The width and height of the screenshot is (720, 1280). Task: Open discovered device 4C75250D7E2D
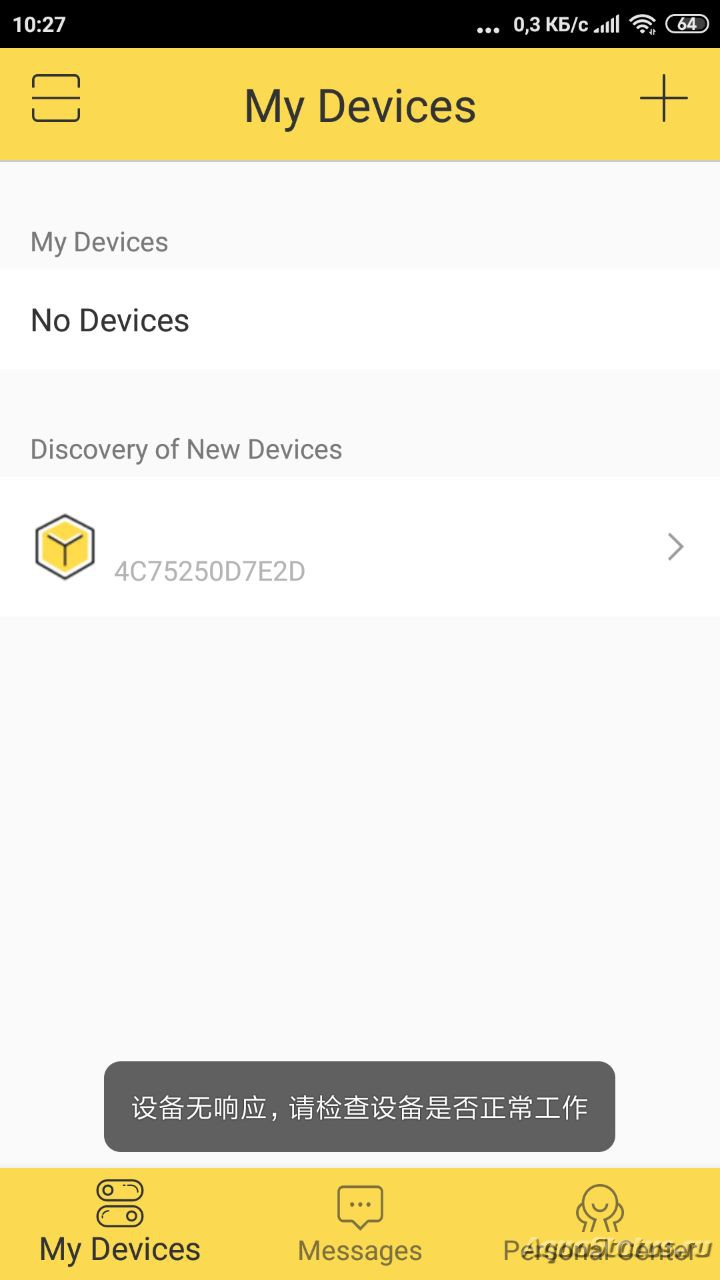[x=360, y=547]
